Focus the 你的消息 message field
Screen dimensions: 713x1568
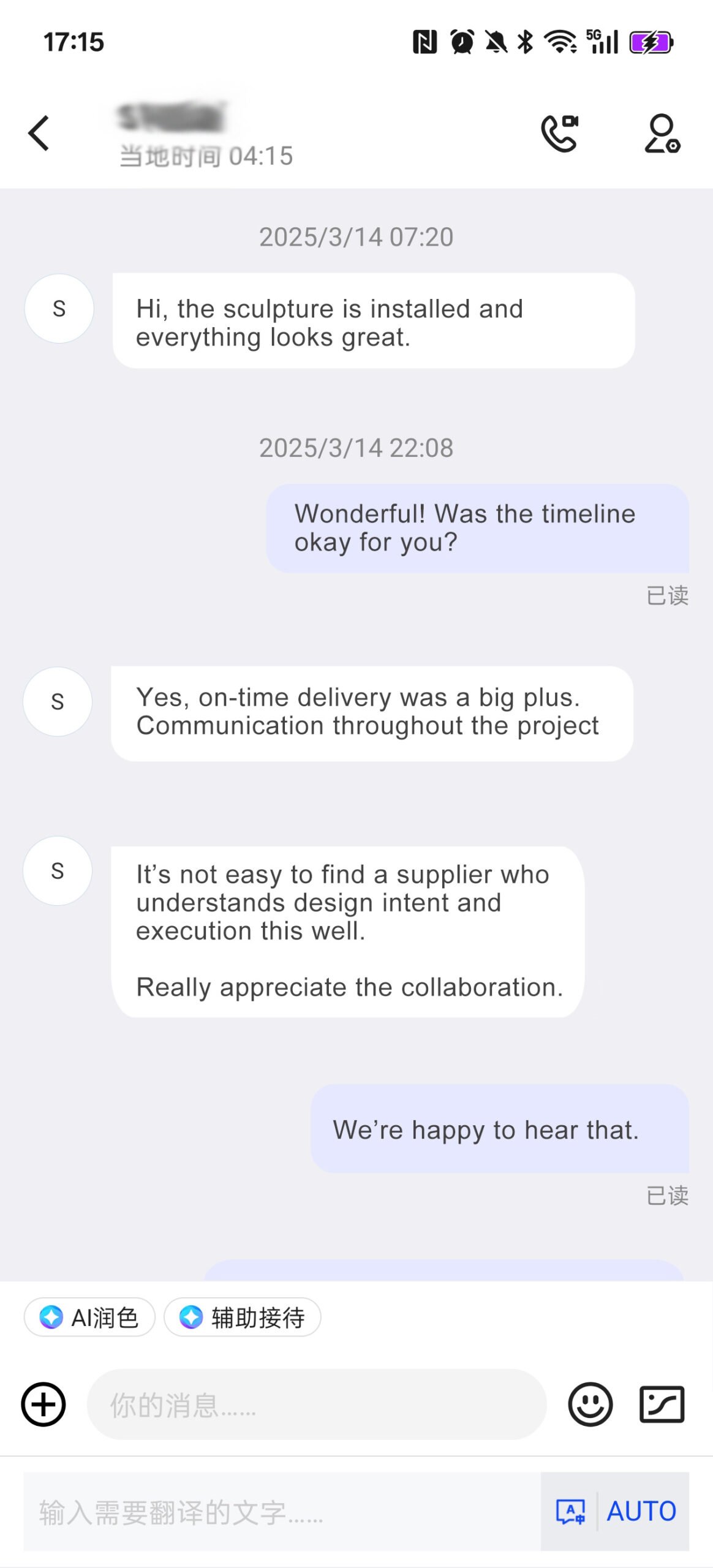click(x=316, y=1404)
